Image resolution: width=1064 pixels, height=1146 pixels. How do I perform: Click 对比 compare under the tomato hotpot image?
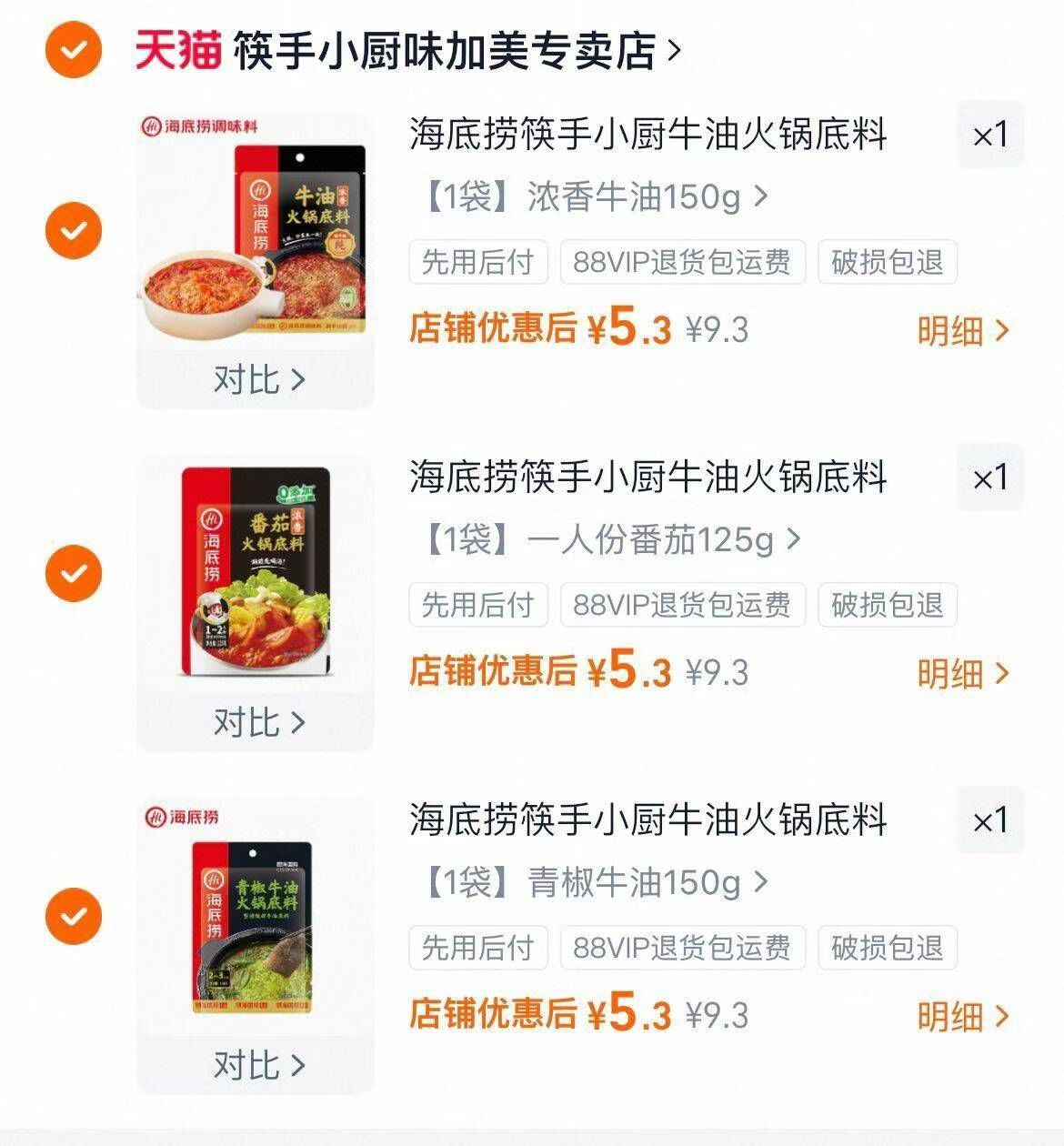click(x=258, y=722)
